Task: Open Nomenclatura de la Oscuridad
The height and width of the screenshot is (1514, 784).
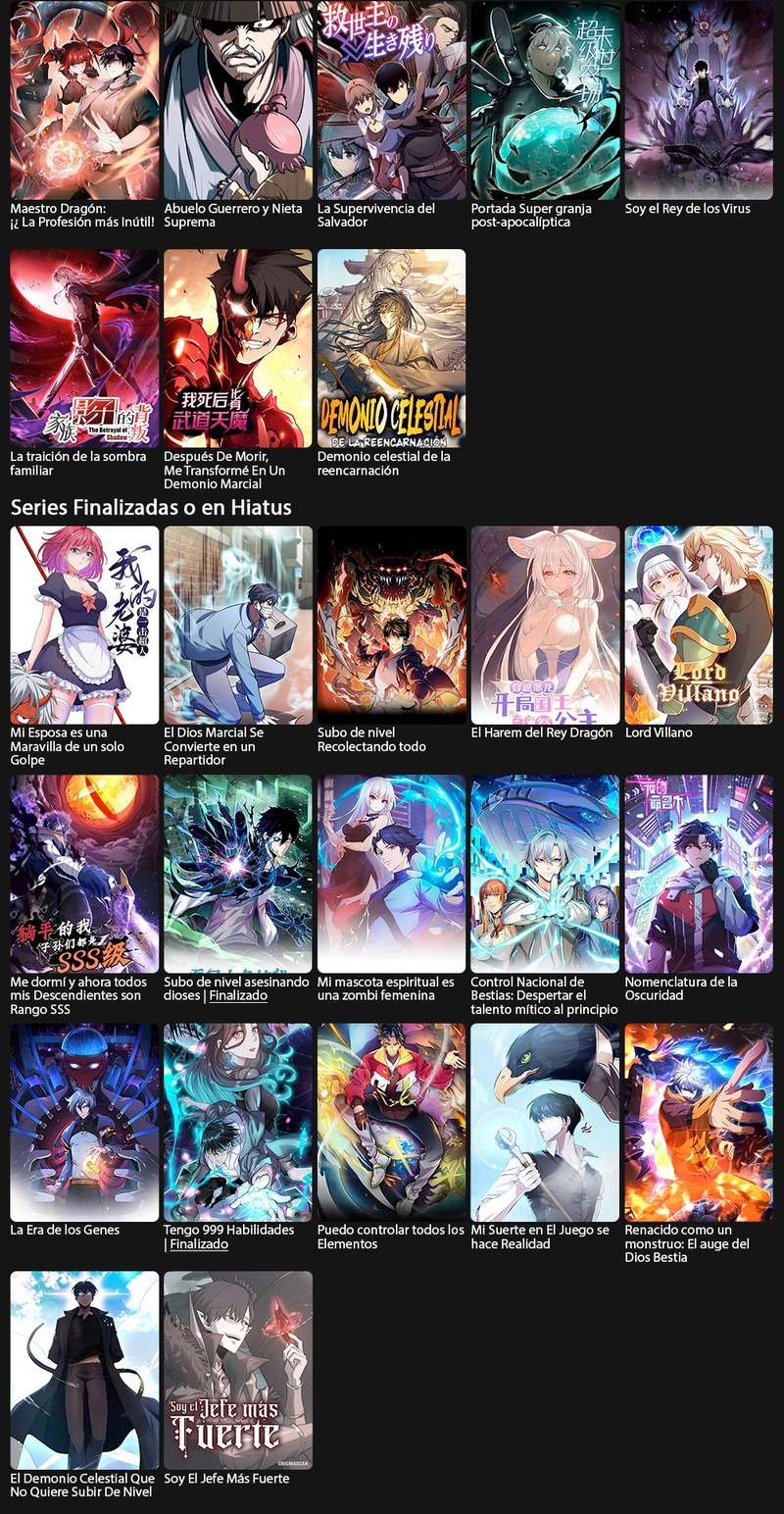Action: (x=699, y=874)
